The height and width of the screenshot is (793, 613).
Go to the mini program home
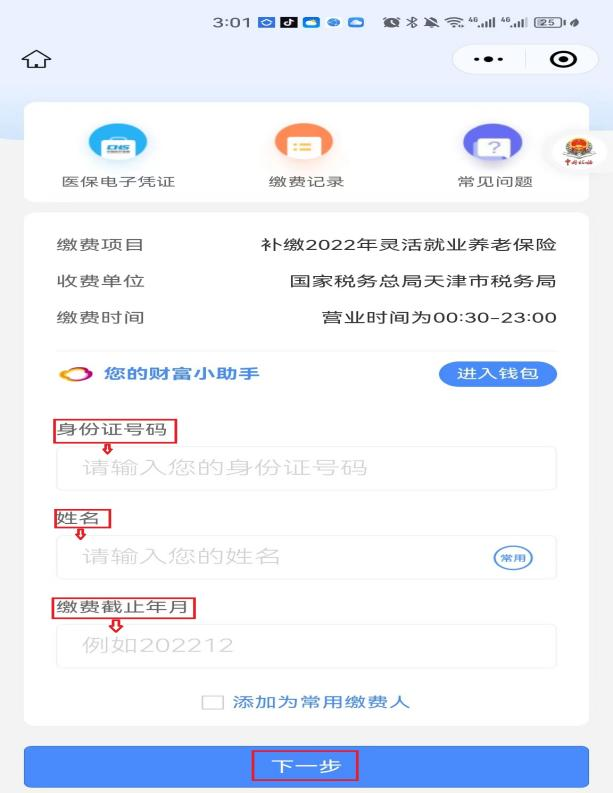pyautogui.click(x=36, y=61)
